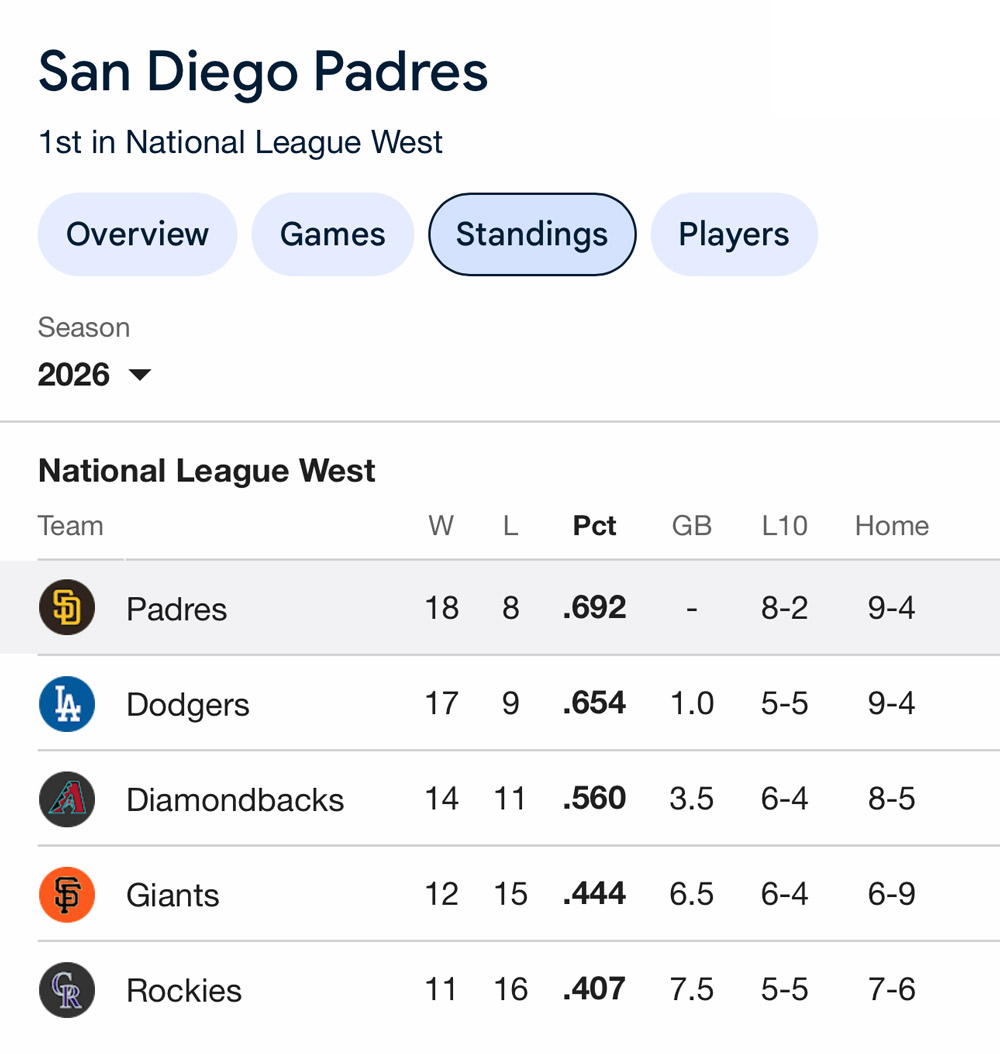This screenshot has height=1054, width=1000.
Task: Sort standings by the GB column
Action: click(692, 525)
